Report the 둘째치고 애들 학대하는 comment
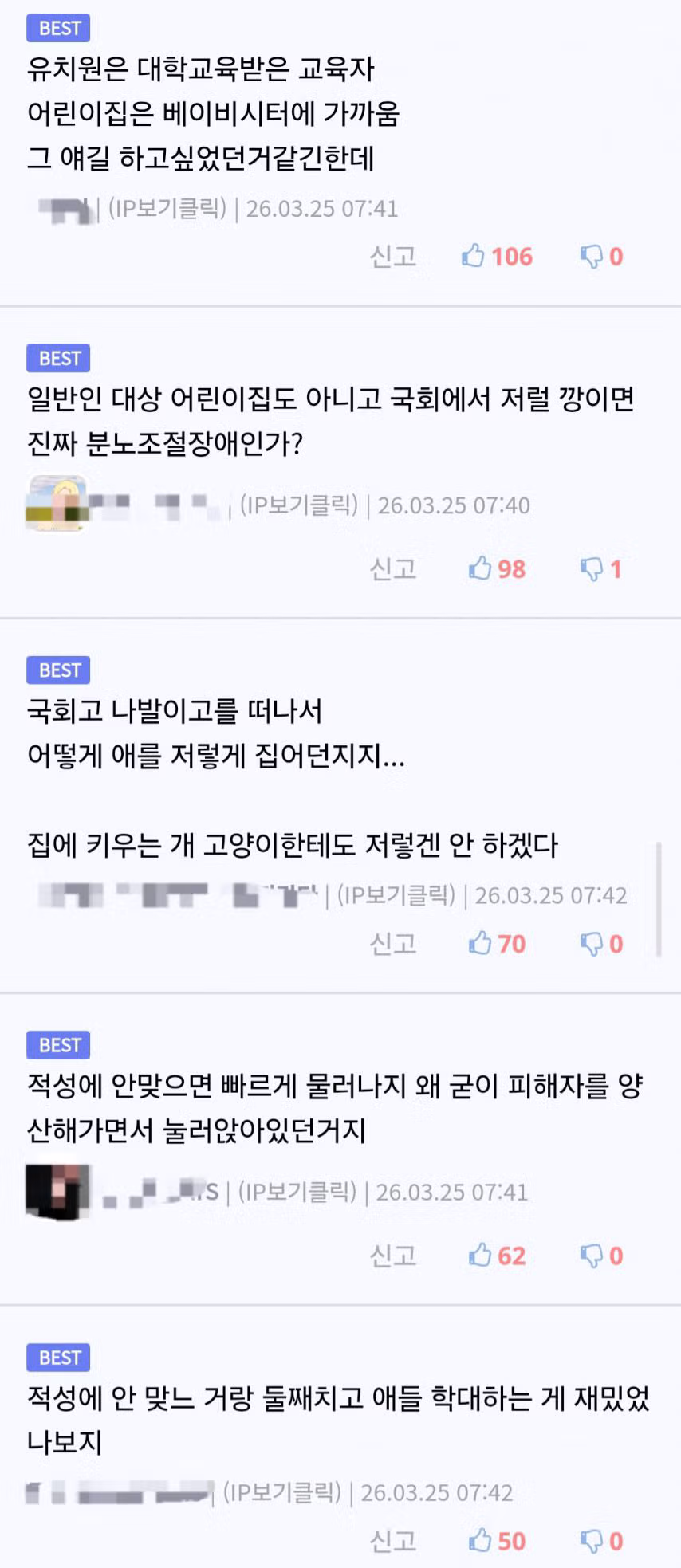The width and height of the screenshot is (681, 1568). click(392, 1540)
